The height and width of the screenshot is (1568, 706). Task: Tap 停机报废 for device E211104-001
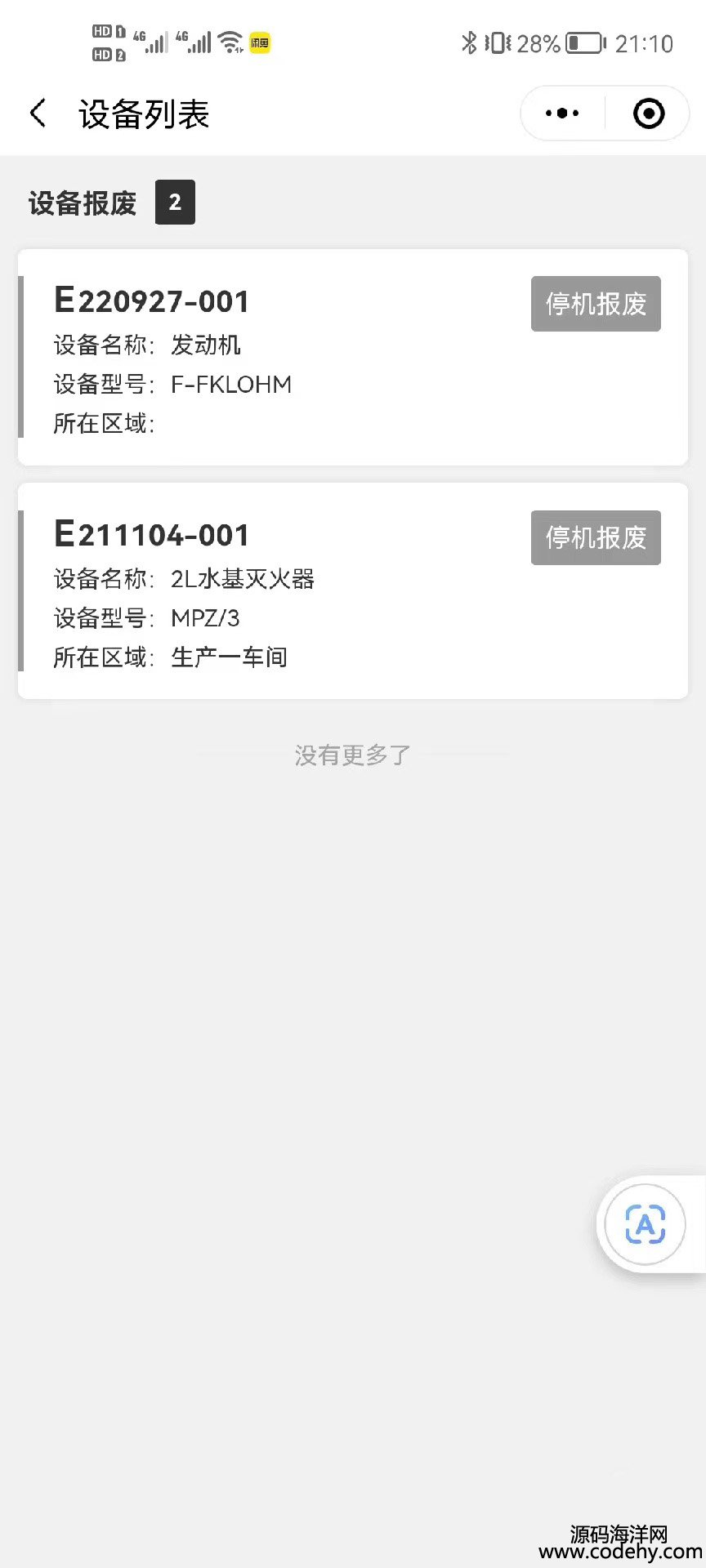(x=596, y=537)
